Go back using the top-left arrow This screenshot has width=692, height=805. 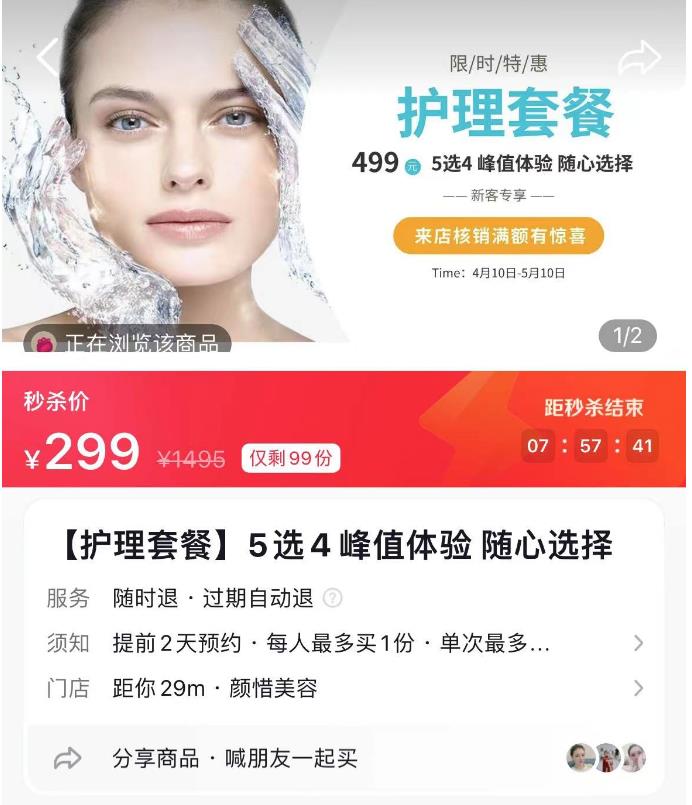(x=46, y=57)
